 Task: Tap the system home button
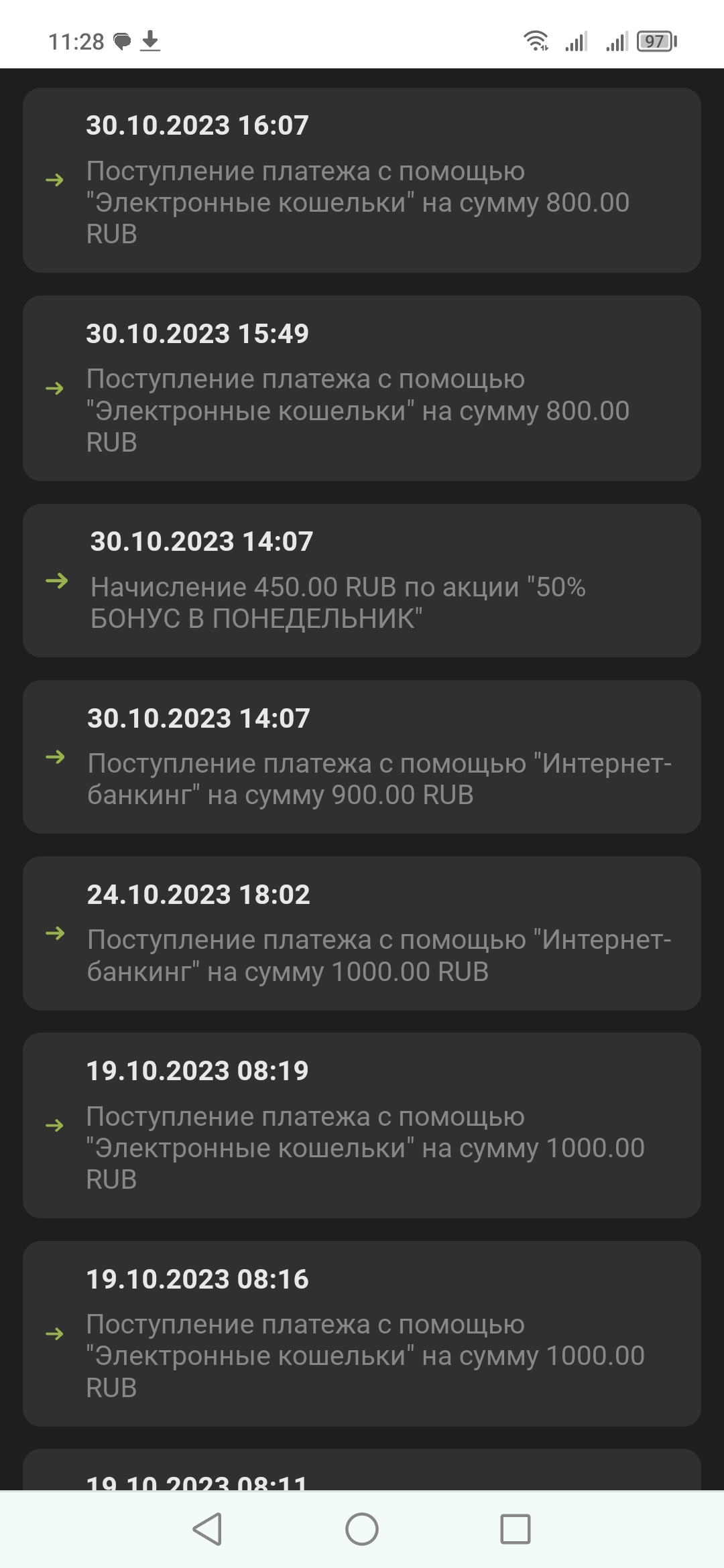362,1529
